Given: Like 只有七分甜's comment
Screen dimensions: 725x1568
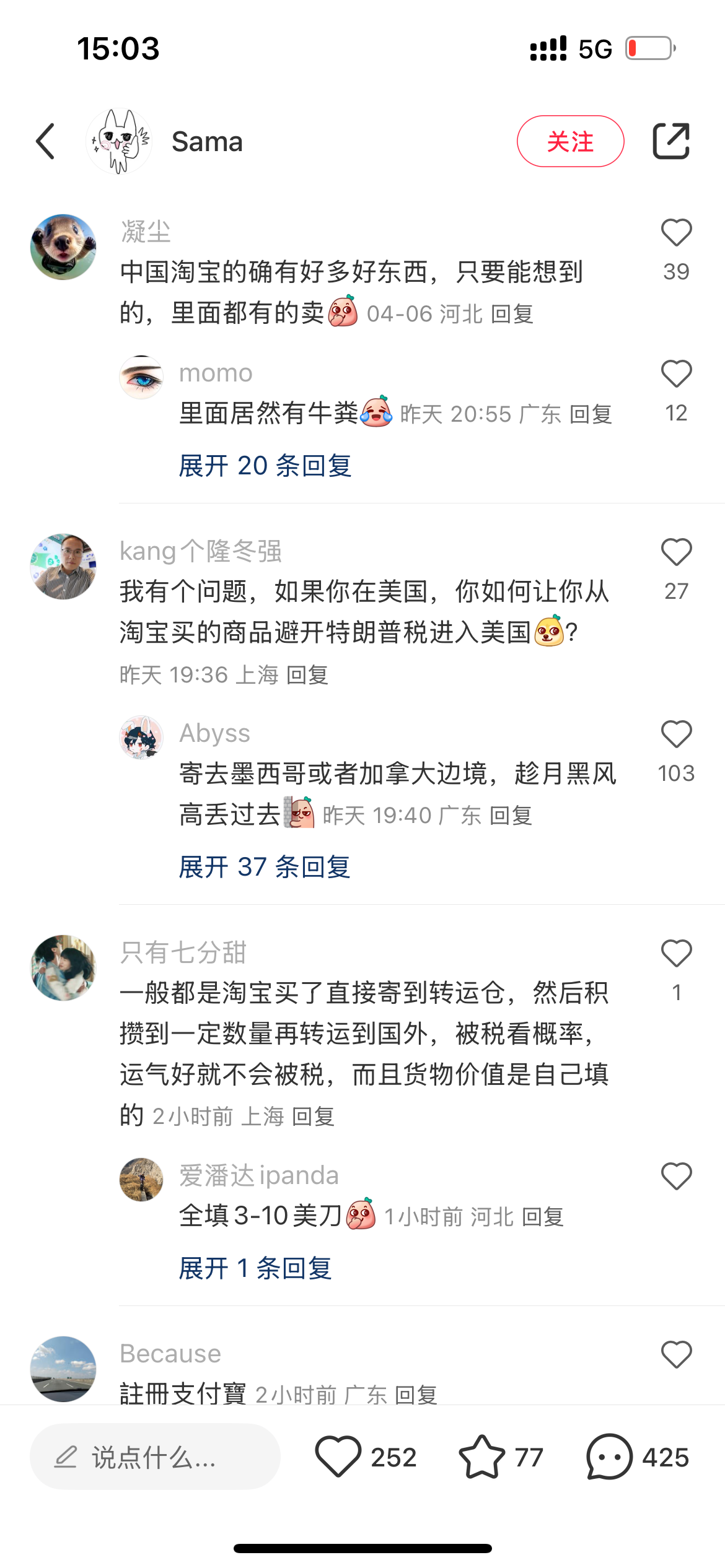Looking at the screenshot, I should pos(676,954).
